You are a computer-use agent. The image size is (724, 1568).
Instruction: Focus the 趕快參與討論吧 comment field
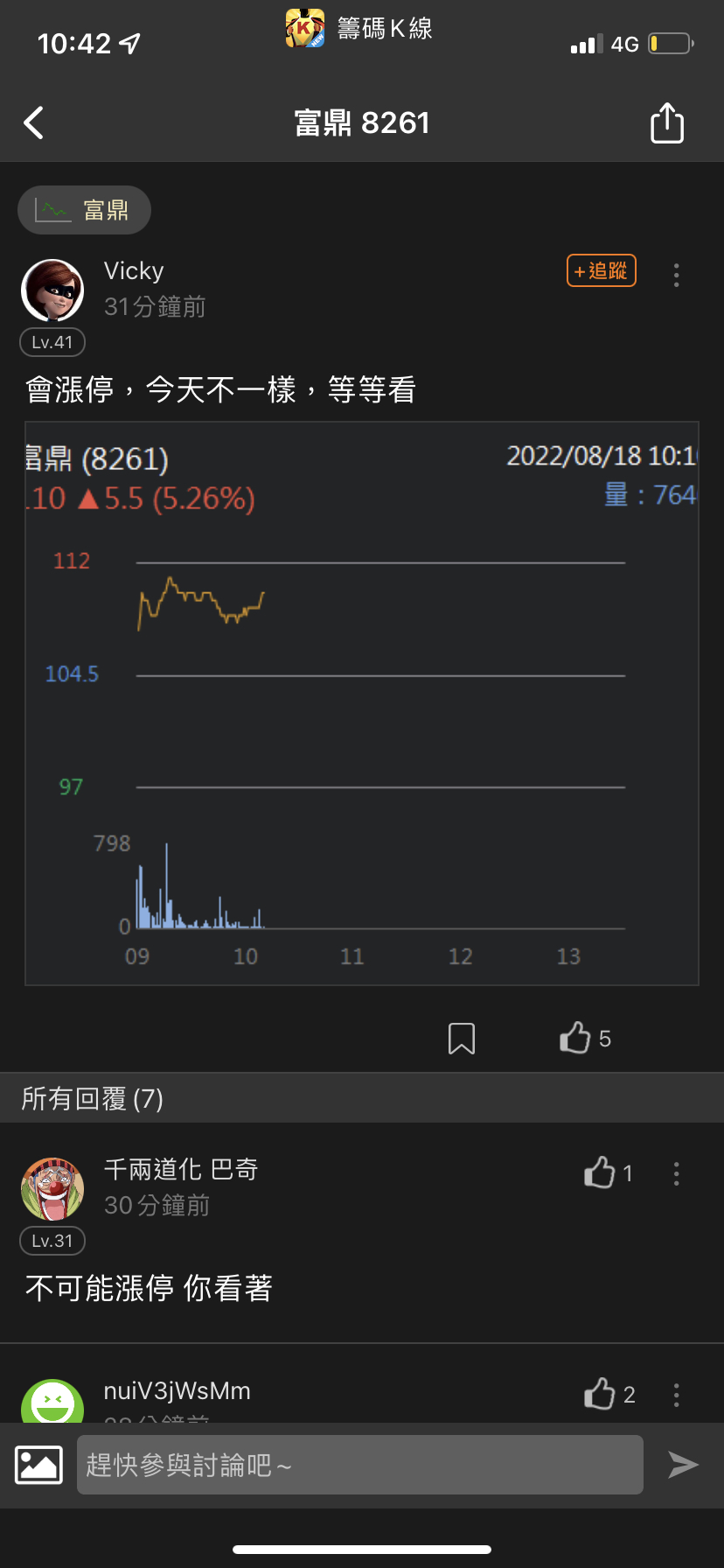[360, 1465]
